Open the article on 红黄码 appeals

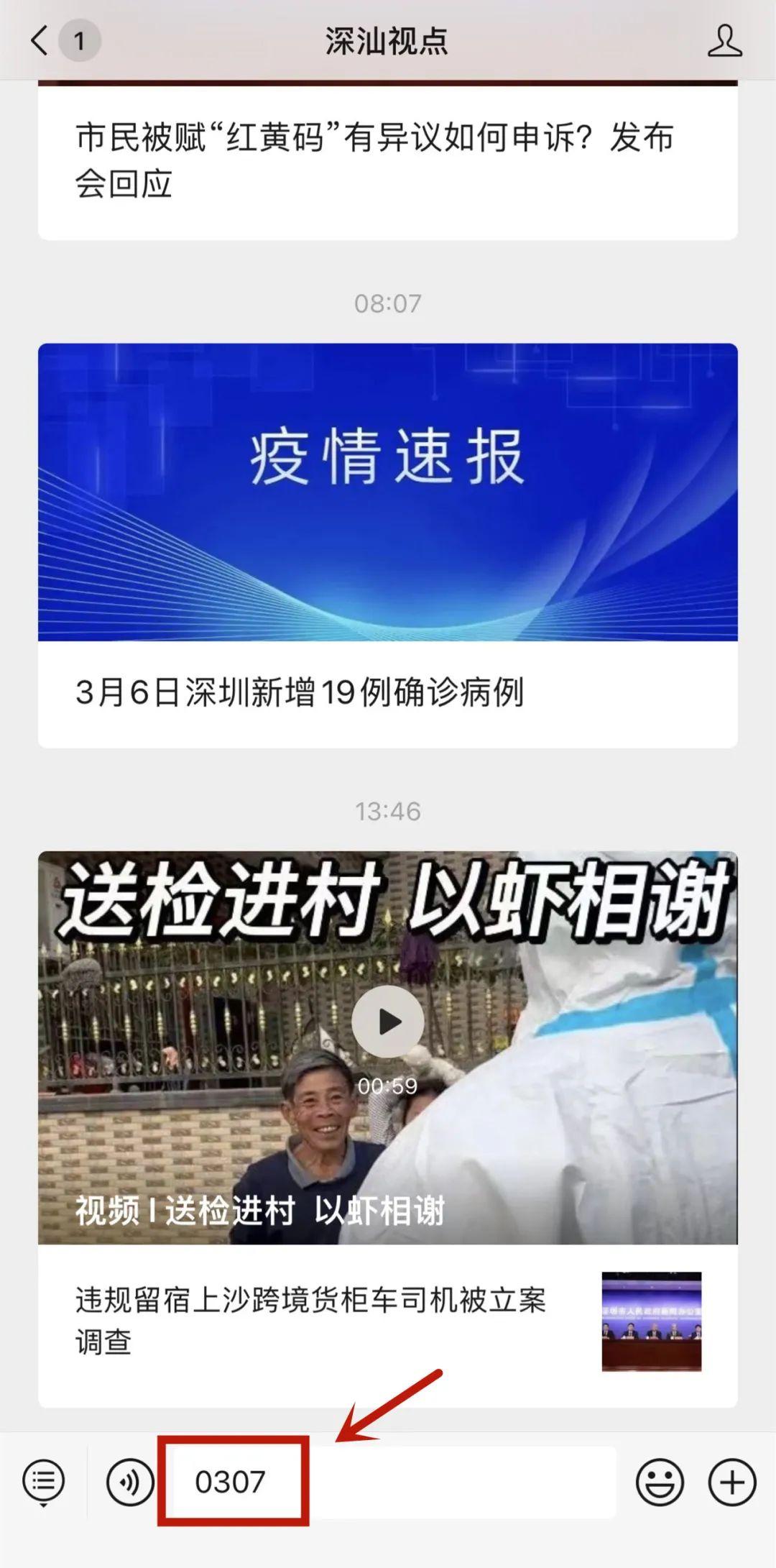pos(375,160)
